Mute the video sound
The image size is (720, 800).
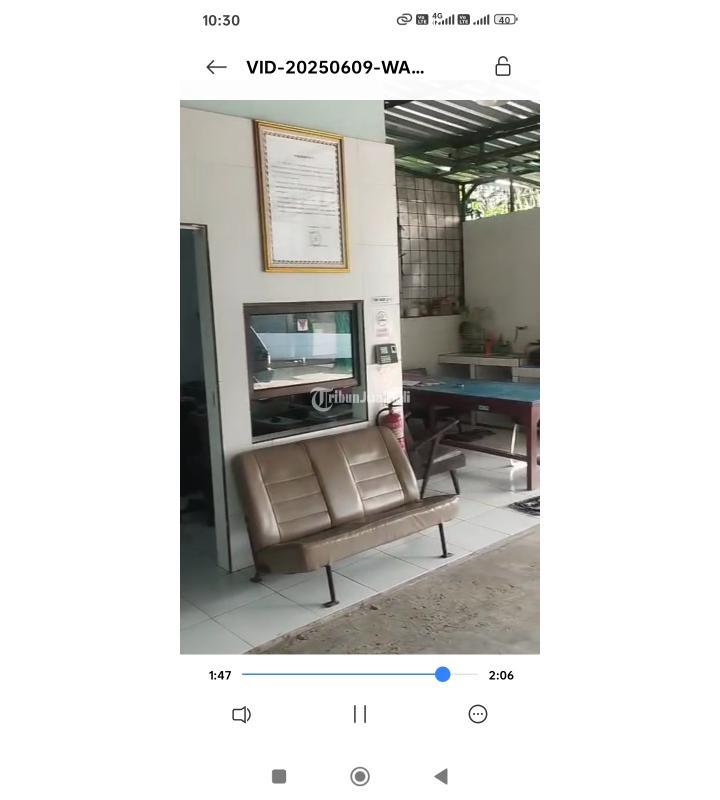241,714
